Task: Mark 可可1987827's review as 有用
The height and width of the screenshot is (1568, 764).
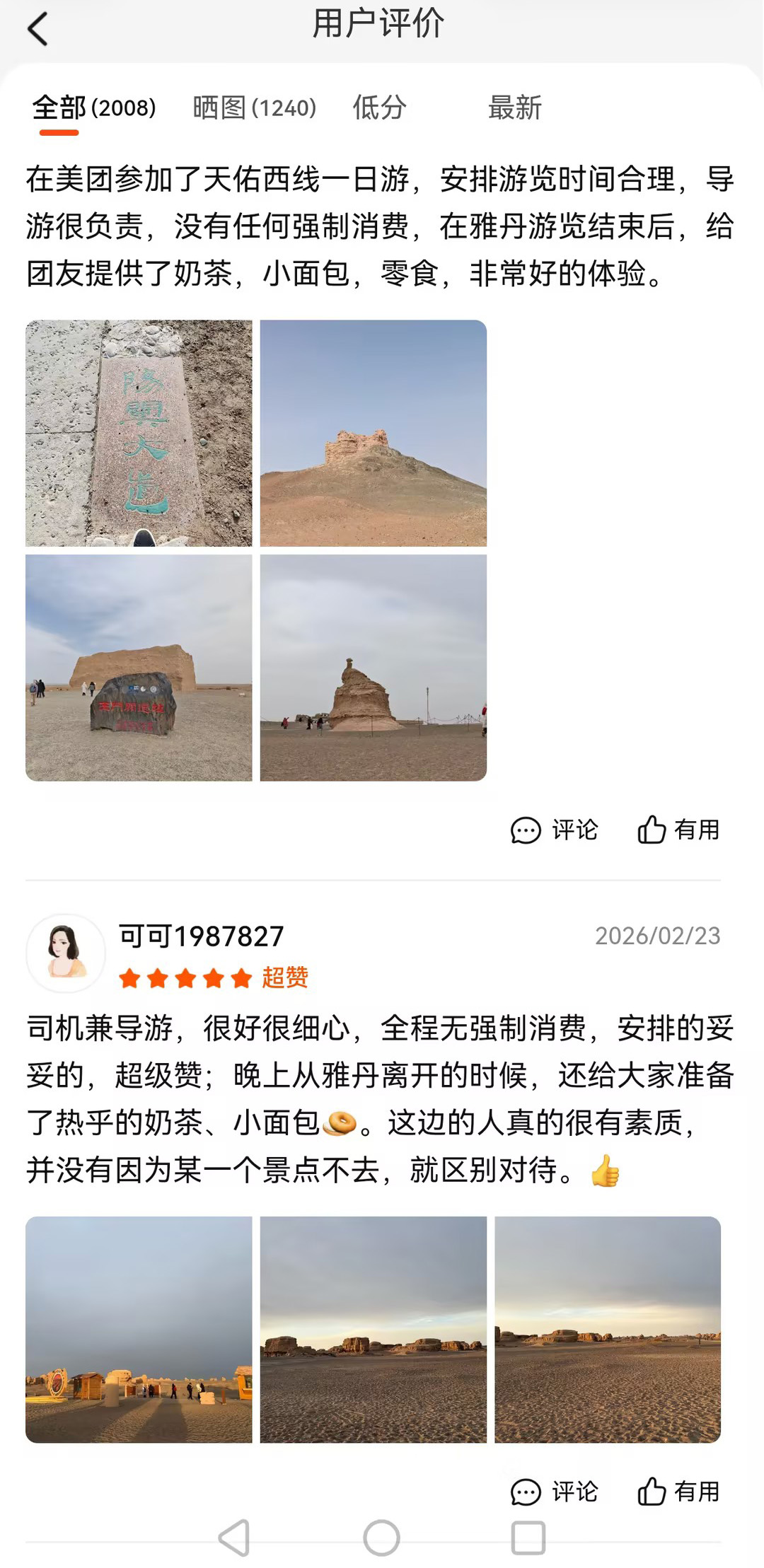Action: 678,1492
